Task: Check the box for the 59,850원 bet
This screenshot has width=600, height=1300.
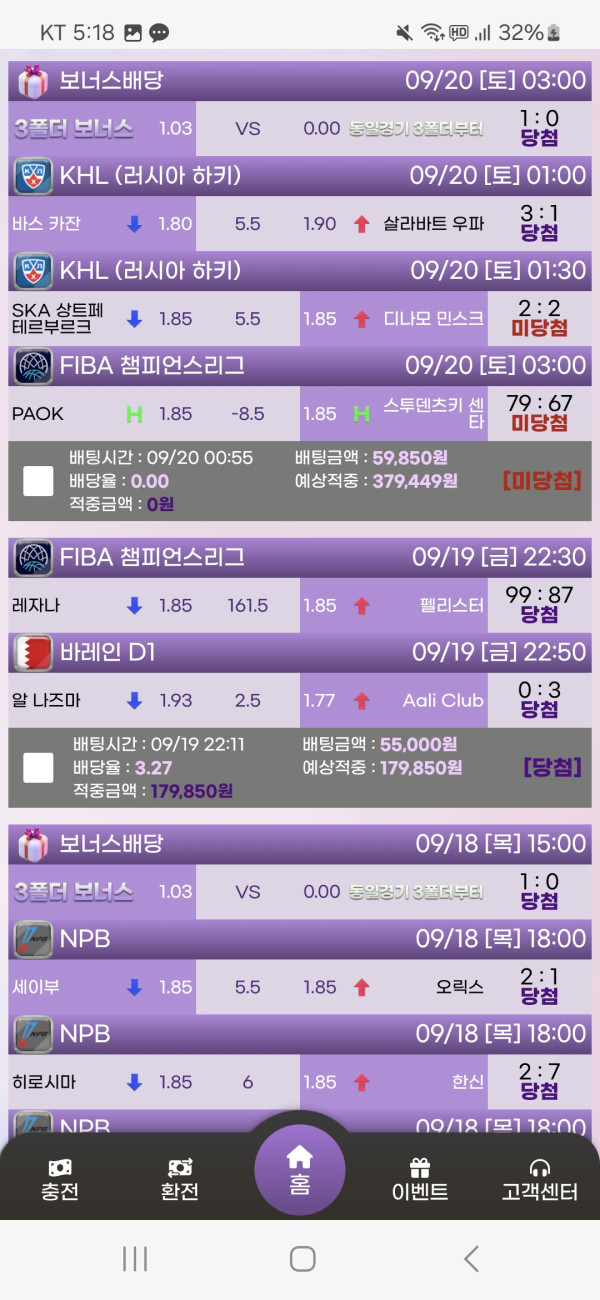Action: coord(38,481)
